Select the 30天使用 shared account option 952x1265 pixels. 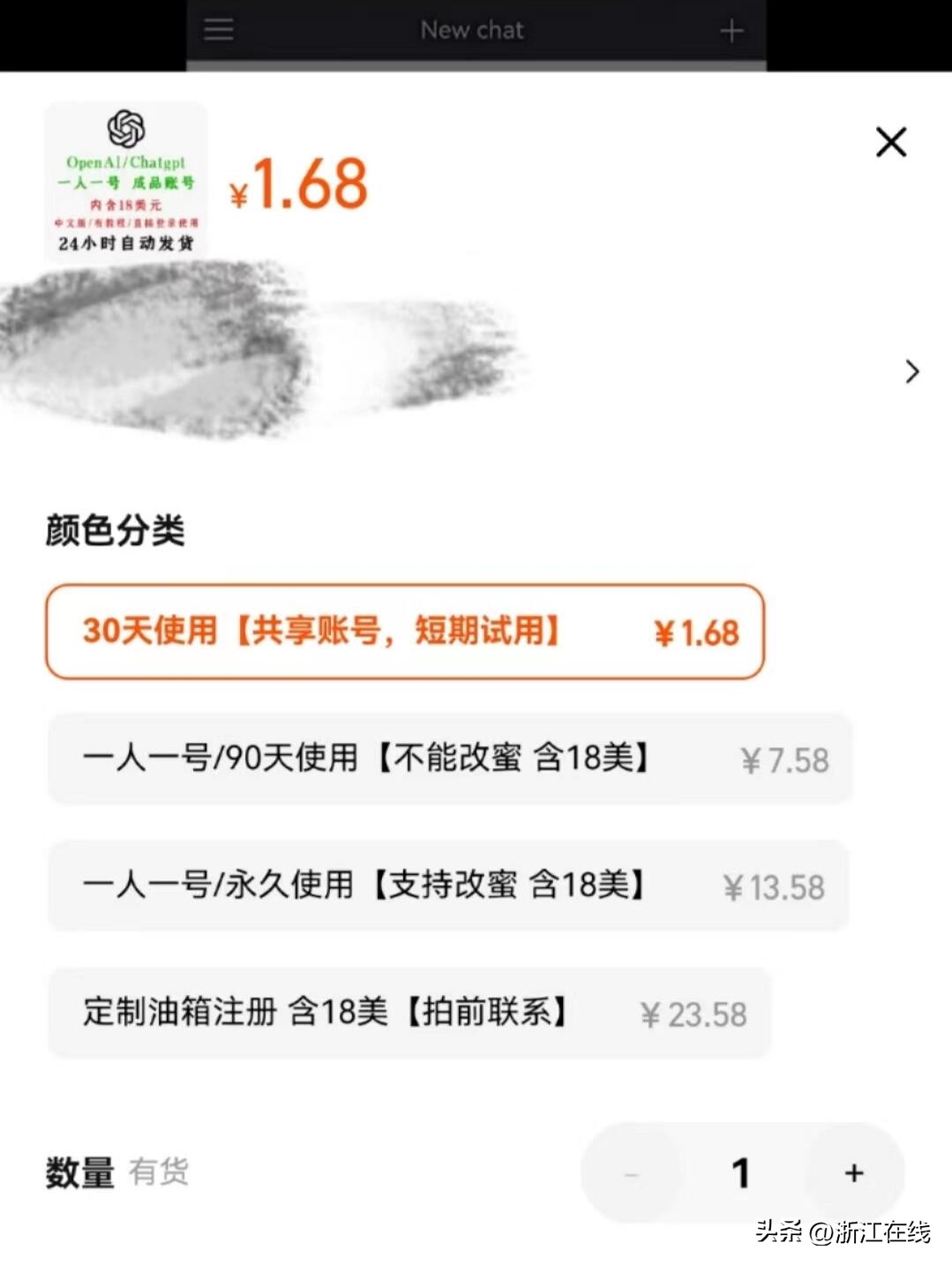[x=404, y=632]
